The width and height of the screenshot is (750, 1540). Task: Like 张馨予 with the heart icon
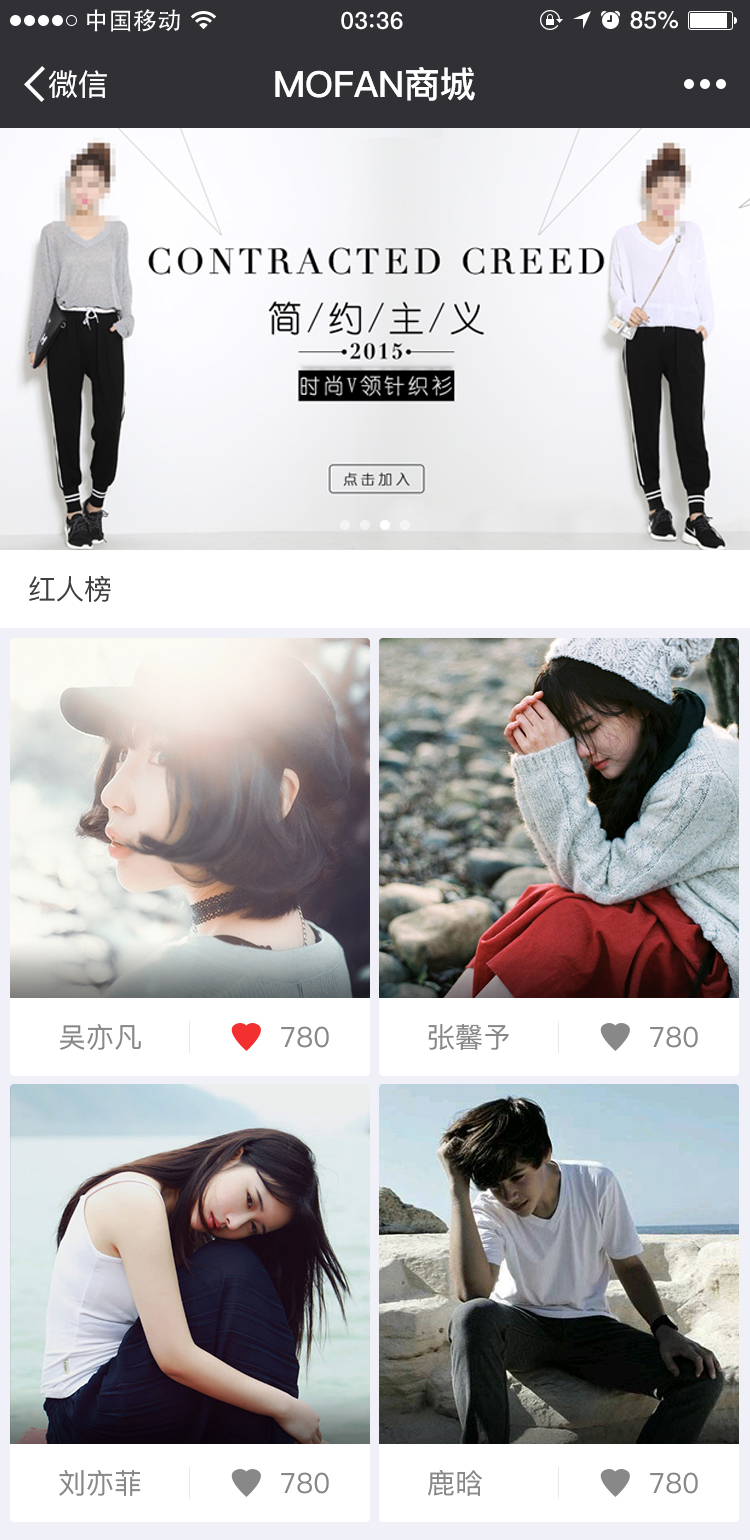(x=615, y=1037)
